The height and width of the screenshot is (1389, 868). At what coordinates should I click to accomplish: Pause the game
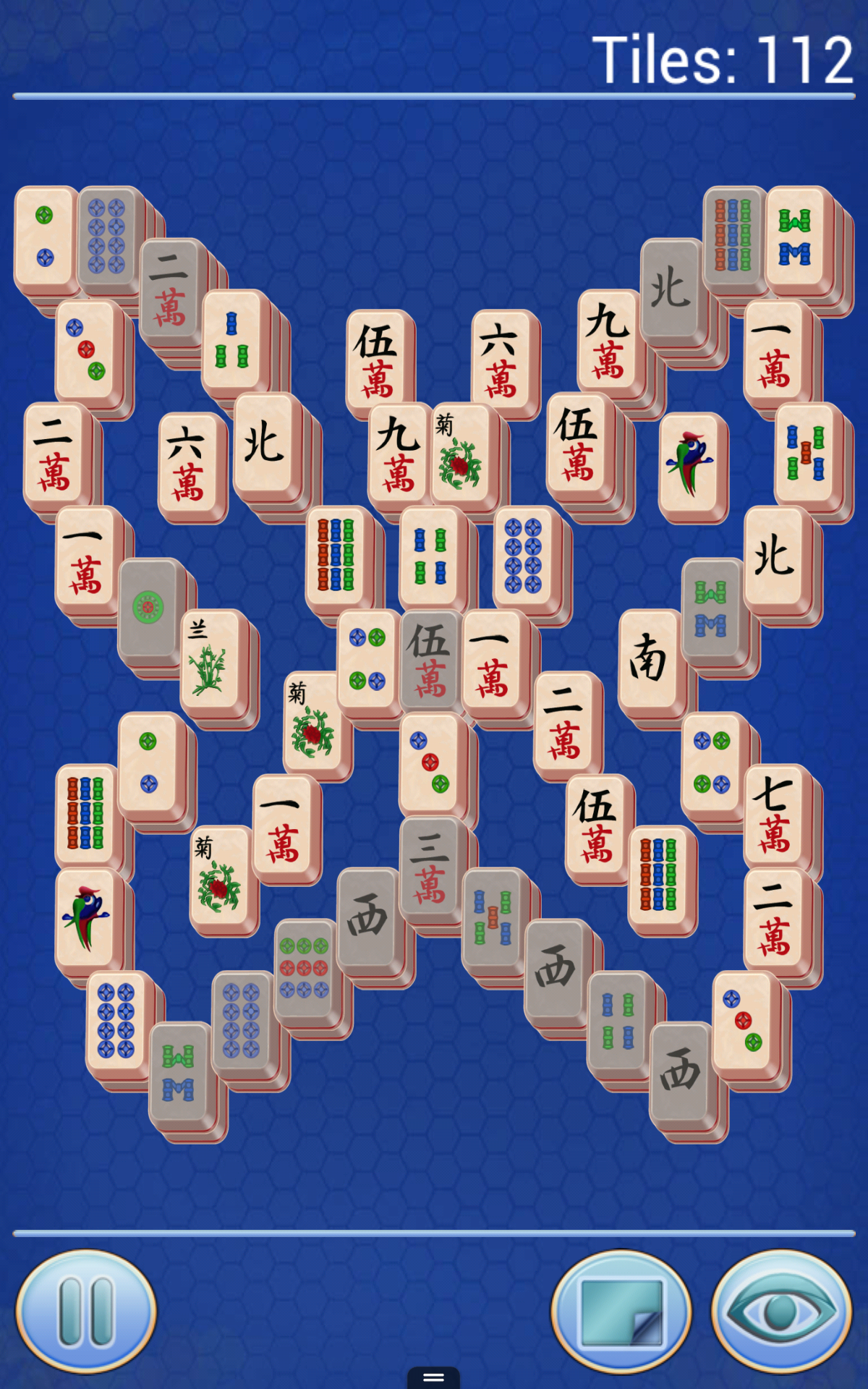tap(85, 1311)
